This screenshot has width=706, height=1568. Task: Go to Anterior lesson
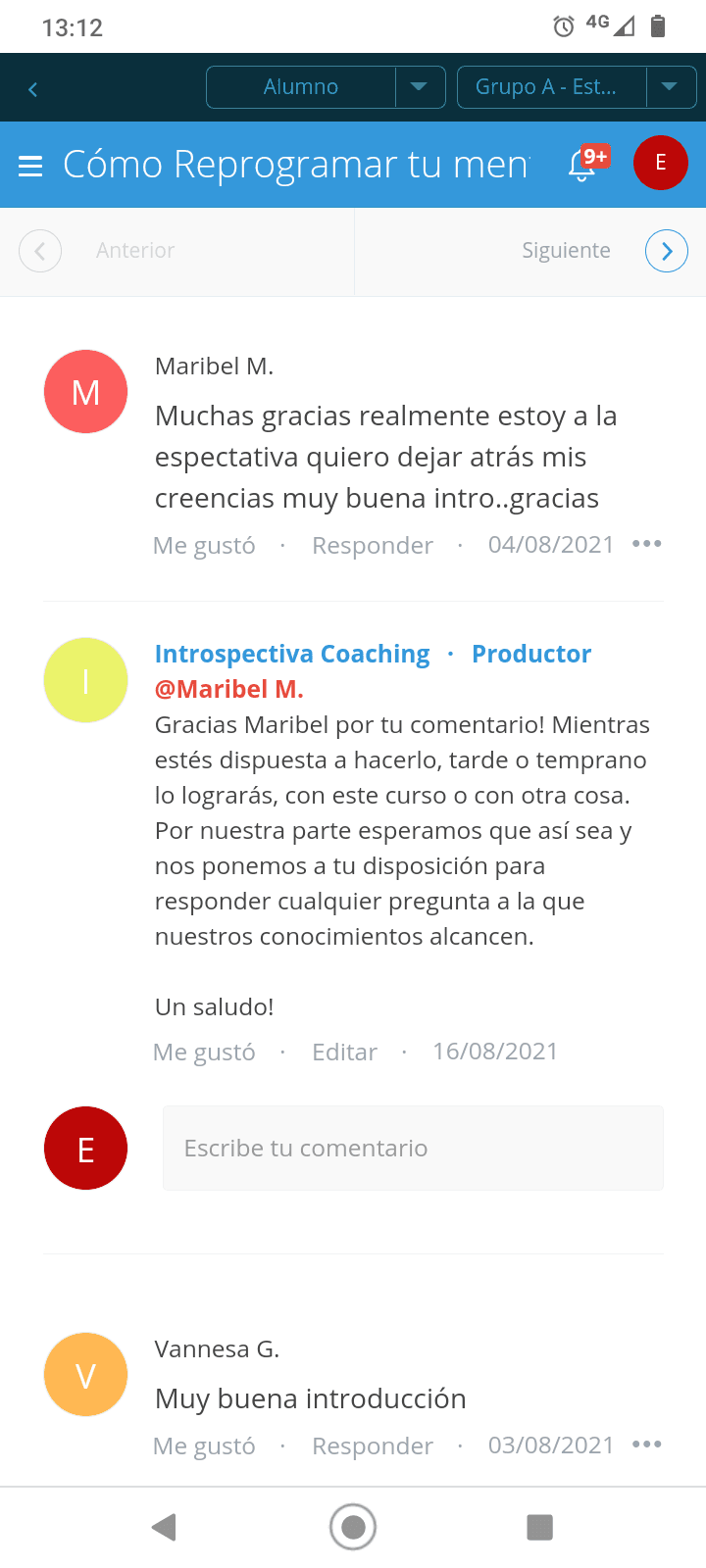tap(40, 251)
